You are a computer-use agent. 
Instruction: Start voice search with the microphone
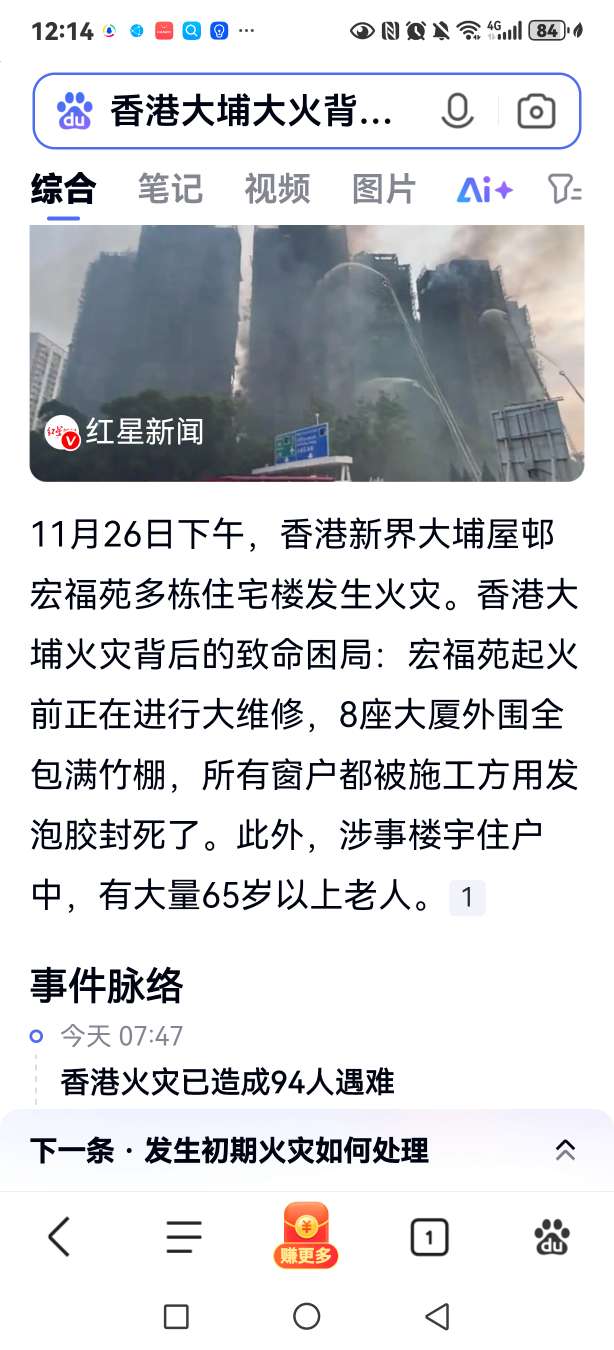(457, 111)
